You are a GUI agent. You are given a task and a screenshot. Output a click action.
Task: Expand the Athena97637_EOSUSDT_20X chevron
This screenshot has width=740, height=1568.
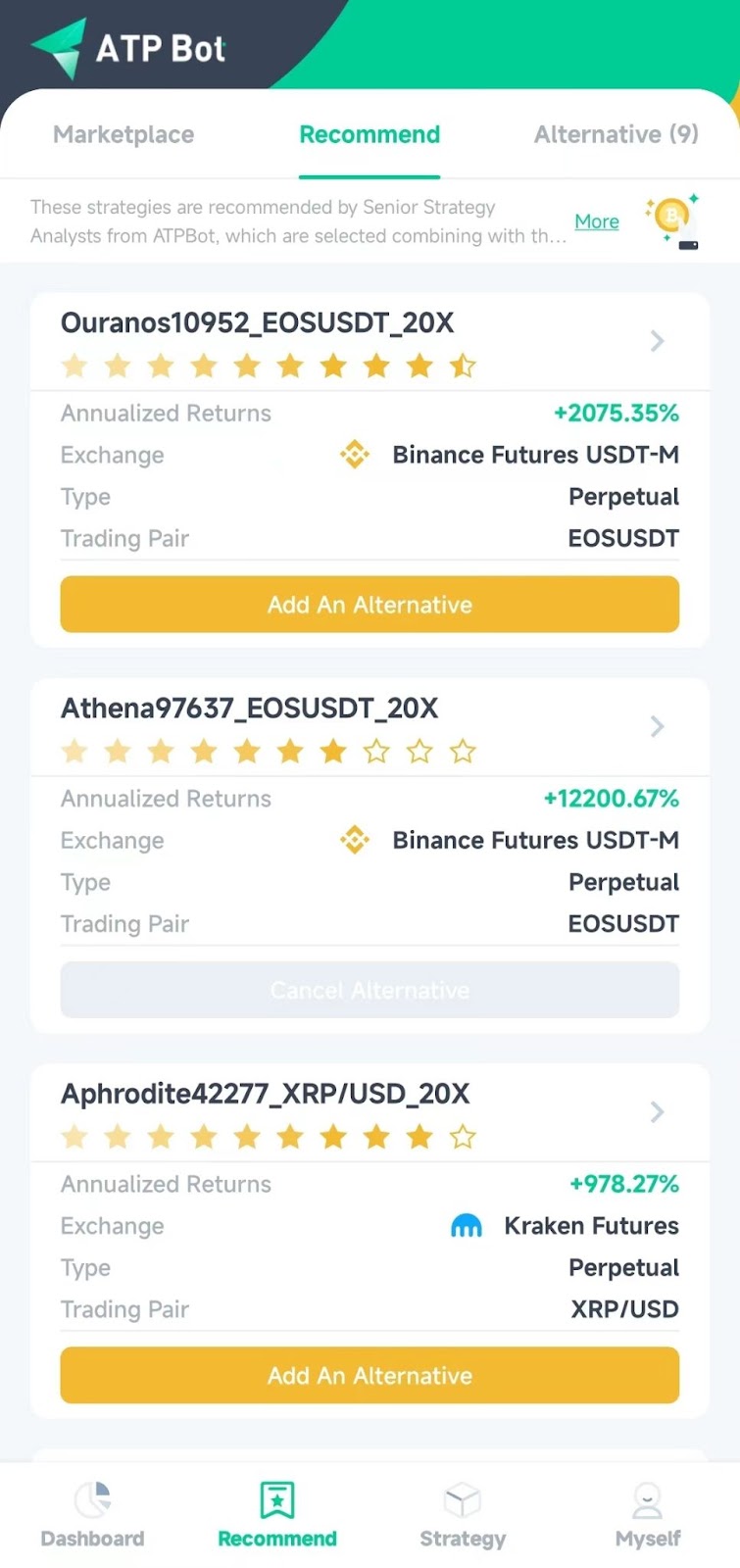tap(657, 726)
